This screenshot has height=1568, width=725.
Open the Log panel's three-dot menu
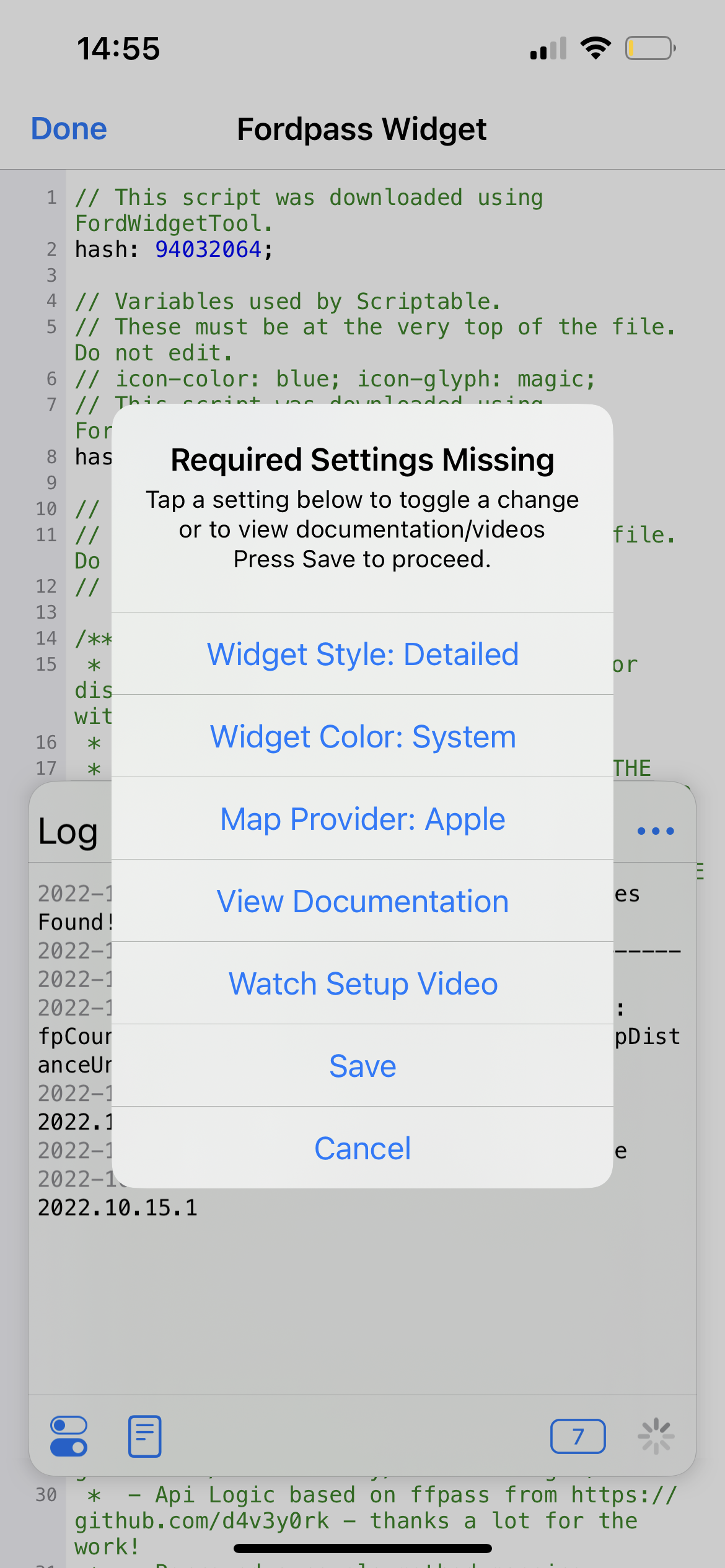point(655,830)
